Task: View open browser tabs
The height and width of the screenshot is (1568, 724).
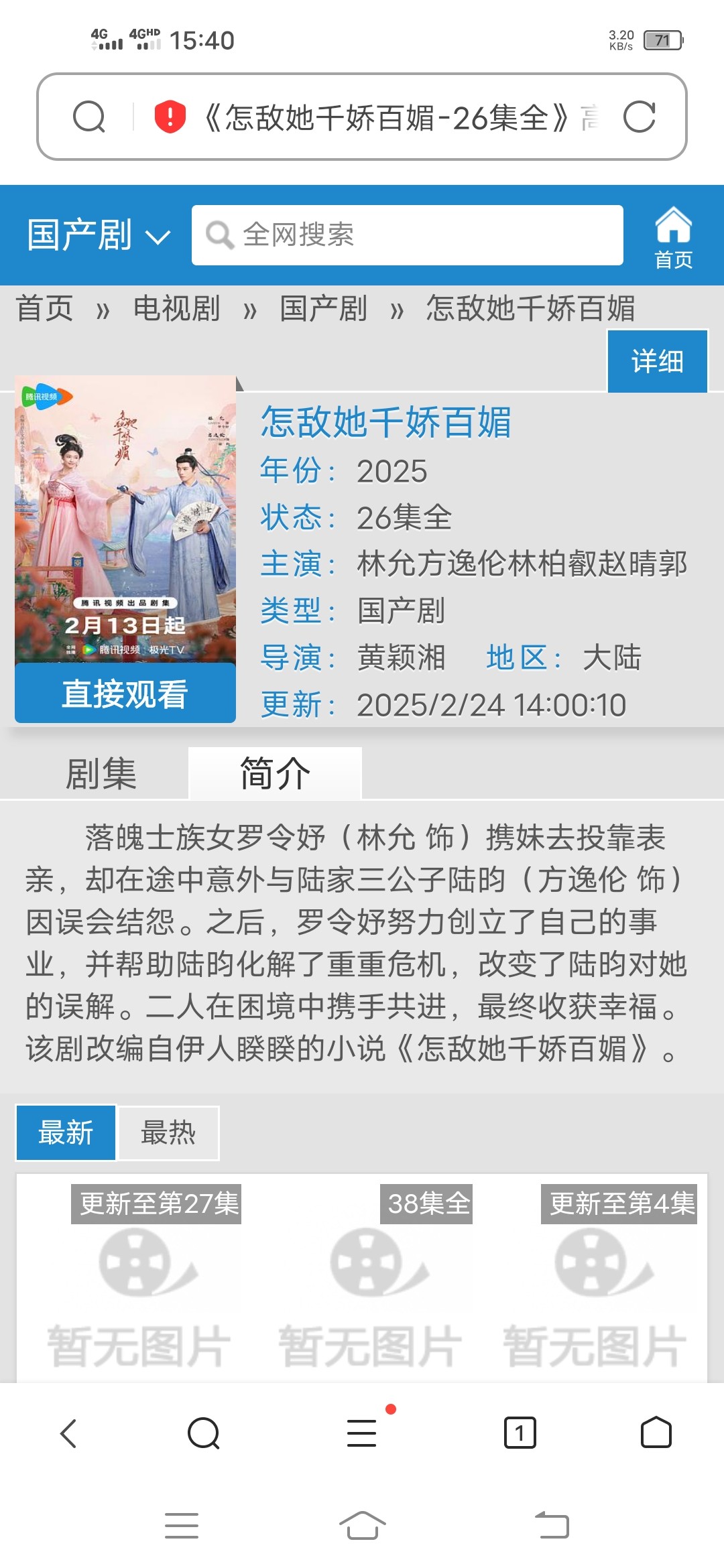Action: pyautogui.click(x=520, y=1433)
